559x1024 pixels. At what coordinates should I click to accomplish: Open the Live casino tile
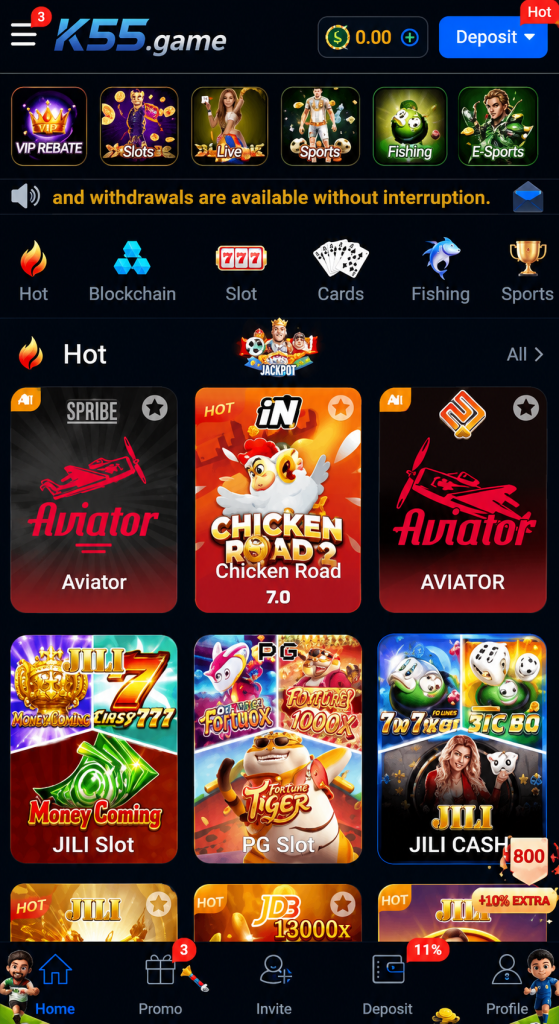[229, 126]
